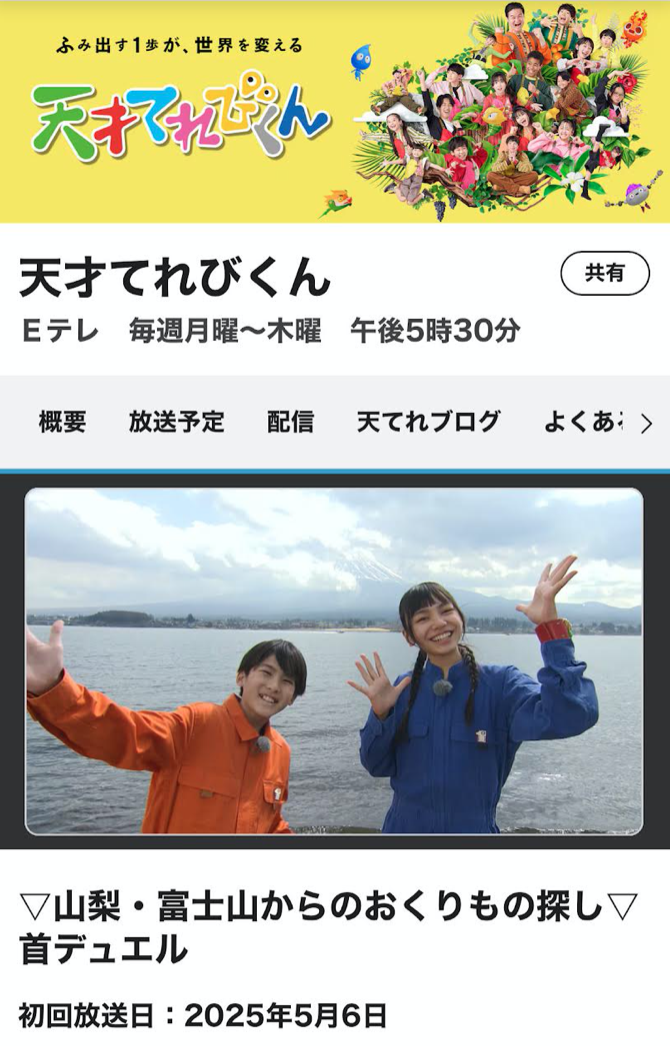The image size is (670, 1046).
Task: Go to the 天てれブログ tab
Action: pyautogui.click(x=428, y=422)
